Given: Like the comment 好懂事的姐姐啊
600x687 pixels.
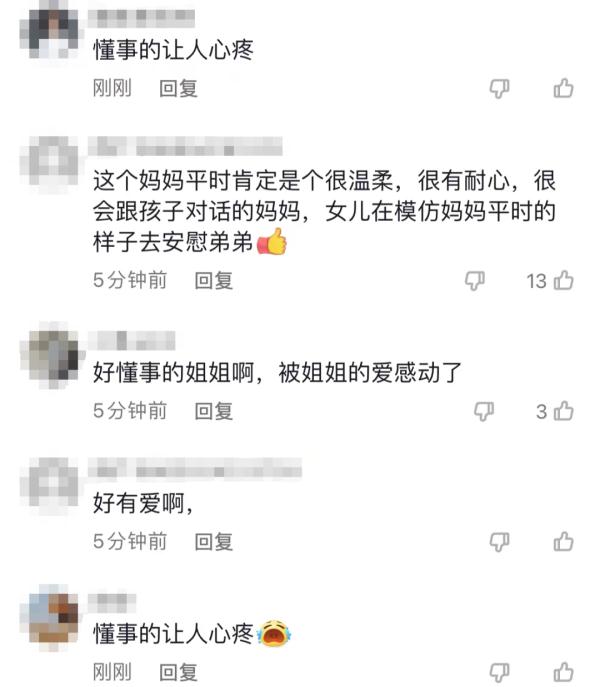Looking at the screenshot, I should tap(563, 411).
